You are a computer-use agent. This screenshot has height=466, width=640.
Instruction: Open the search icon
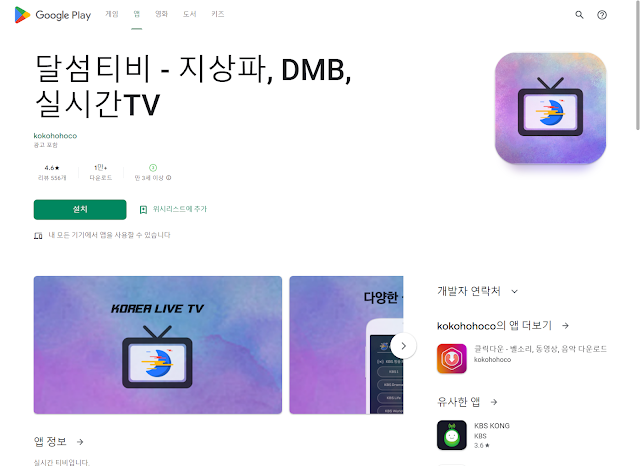[579, 15]
